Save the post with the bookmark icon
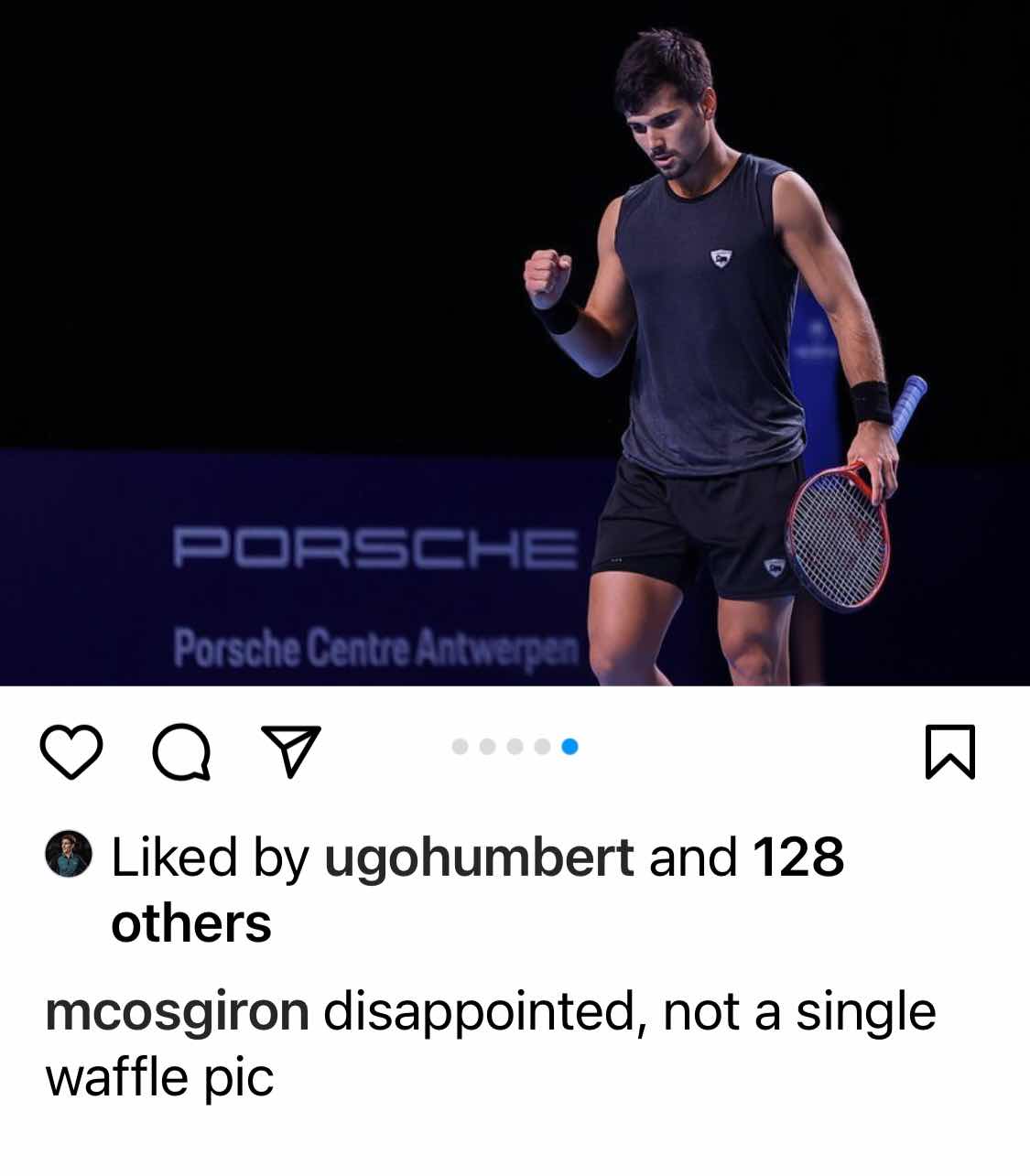 [949, 751]
